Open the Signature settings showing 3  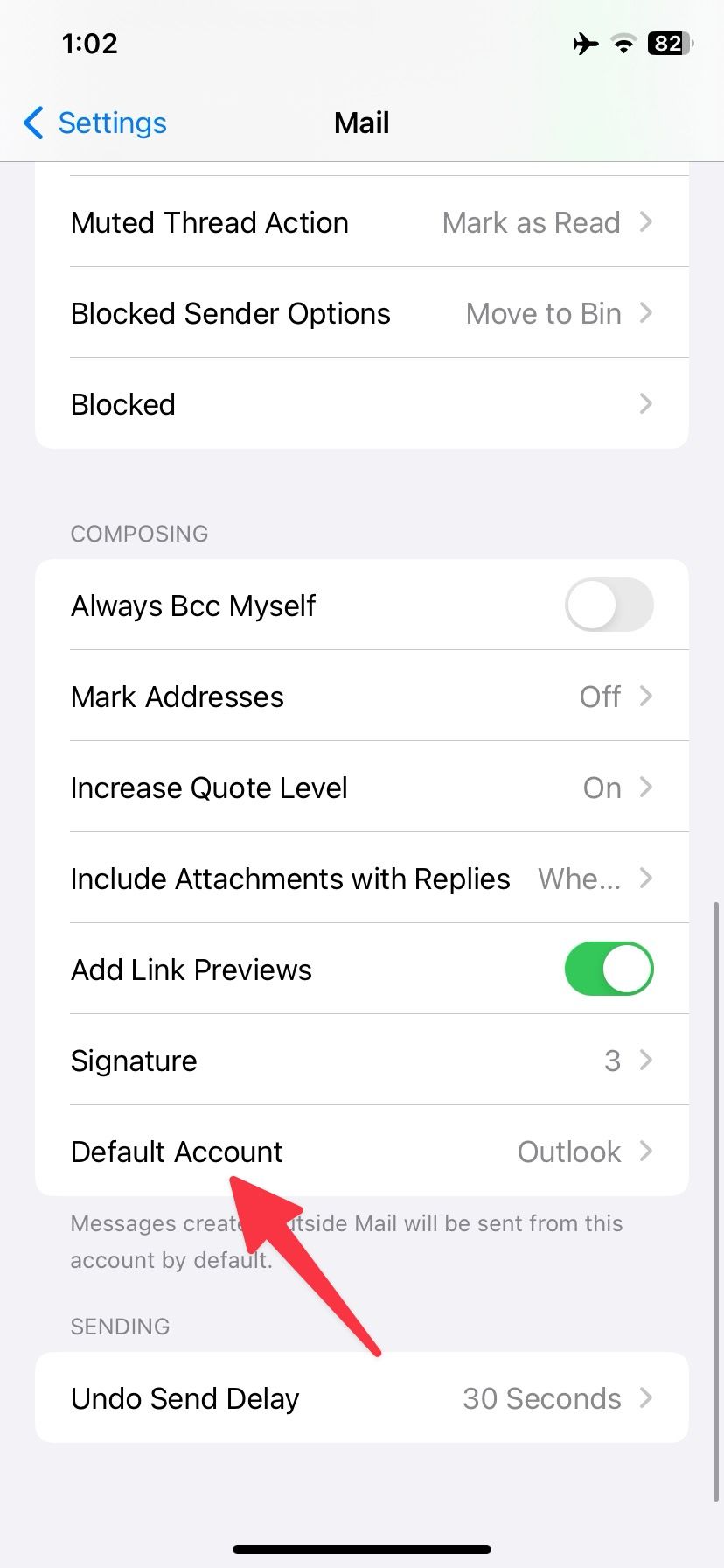tap(362, 1060)
